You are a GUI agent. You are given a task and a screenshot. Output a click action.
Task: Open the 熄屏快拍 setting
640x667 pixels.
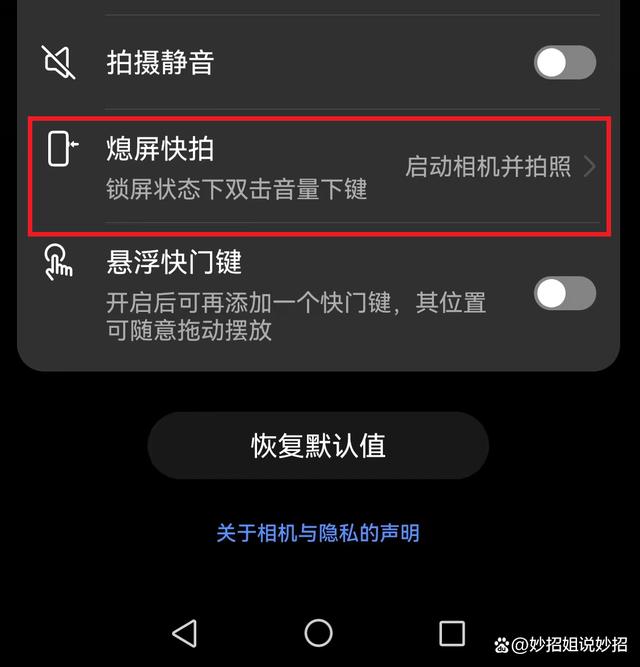(318, 166)
